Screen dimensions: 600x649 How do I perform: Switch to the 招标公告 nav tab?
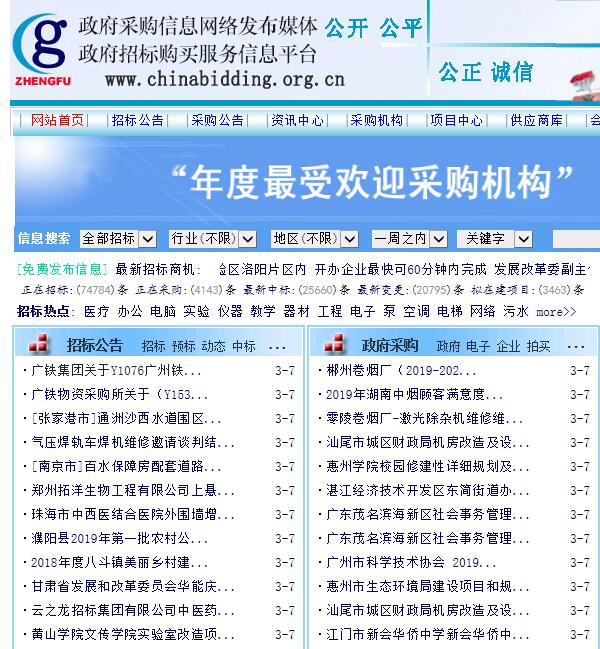pos(137,120)
